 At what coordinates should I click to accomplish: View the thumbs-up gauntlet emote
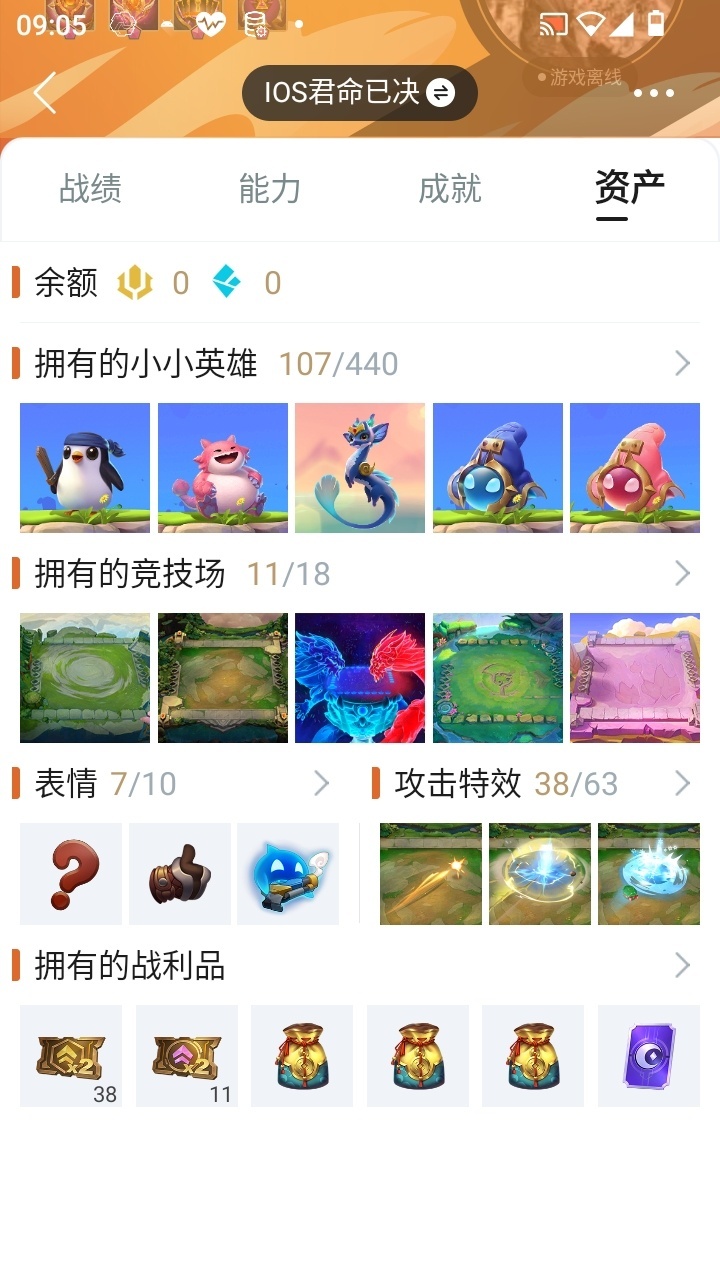[x=180, y=873]
